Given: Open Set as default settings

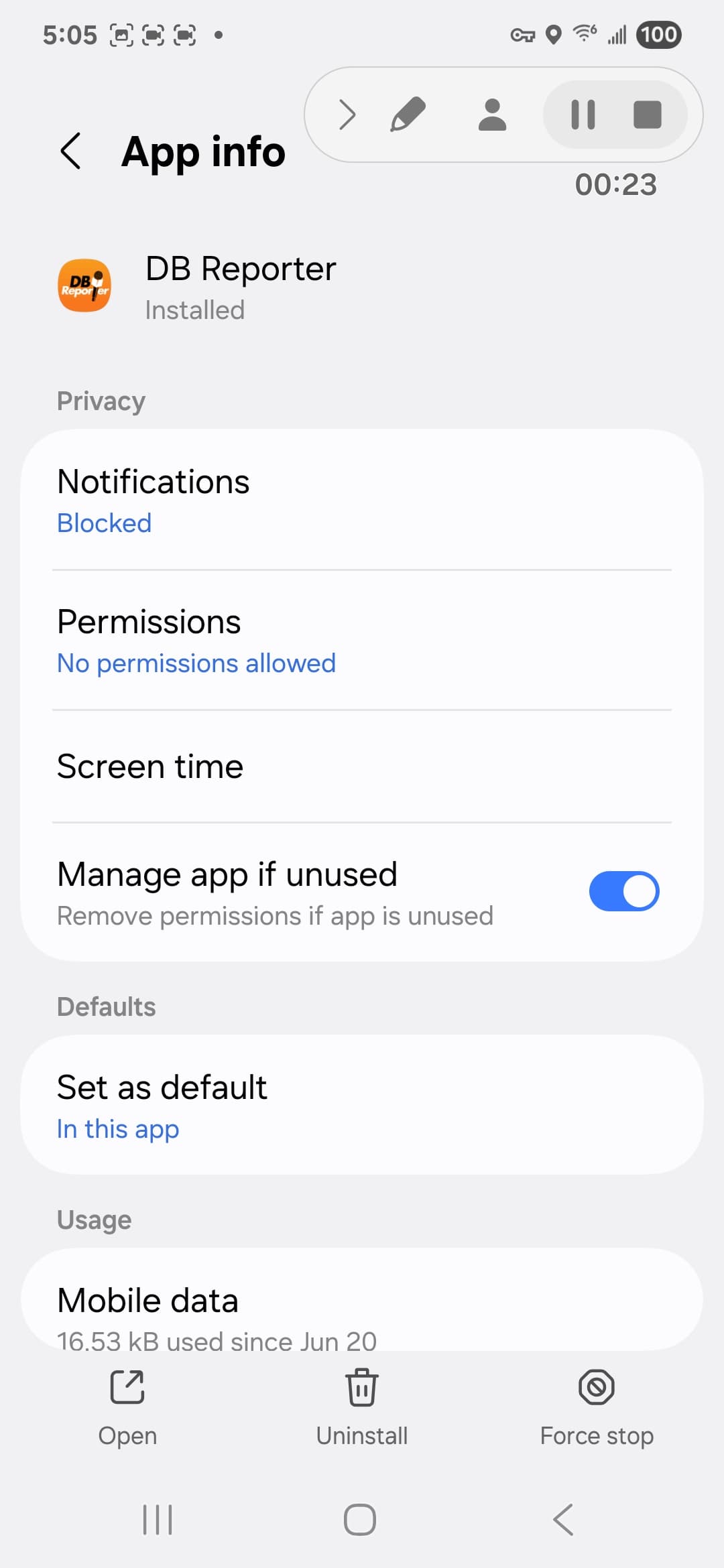Looking at the screenshot, I should [x=362, y=1105].
